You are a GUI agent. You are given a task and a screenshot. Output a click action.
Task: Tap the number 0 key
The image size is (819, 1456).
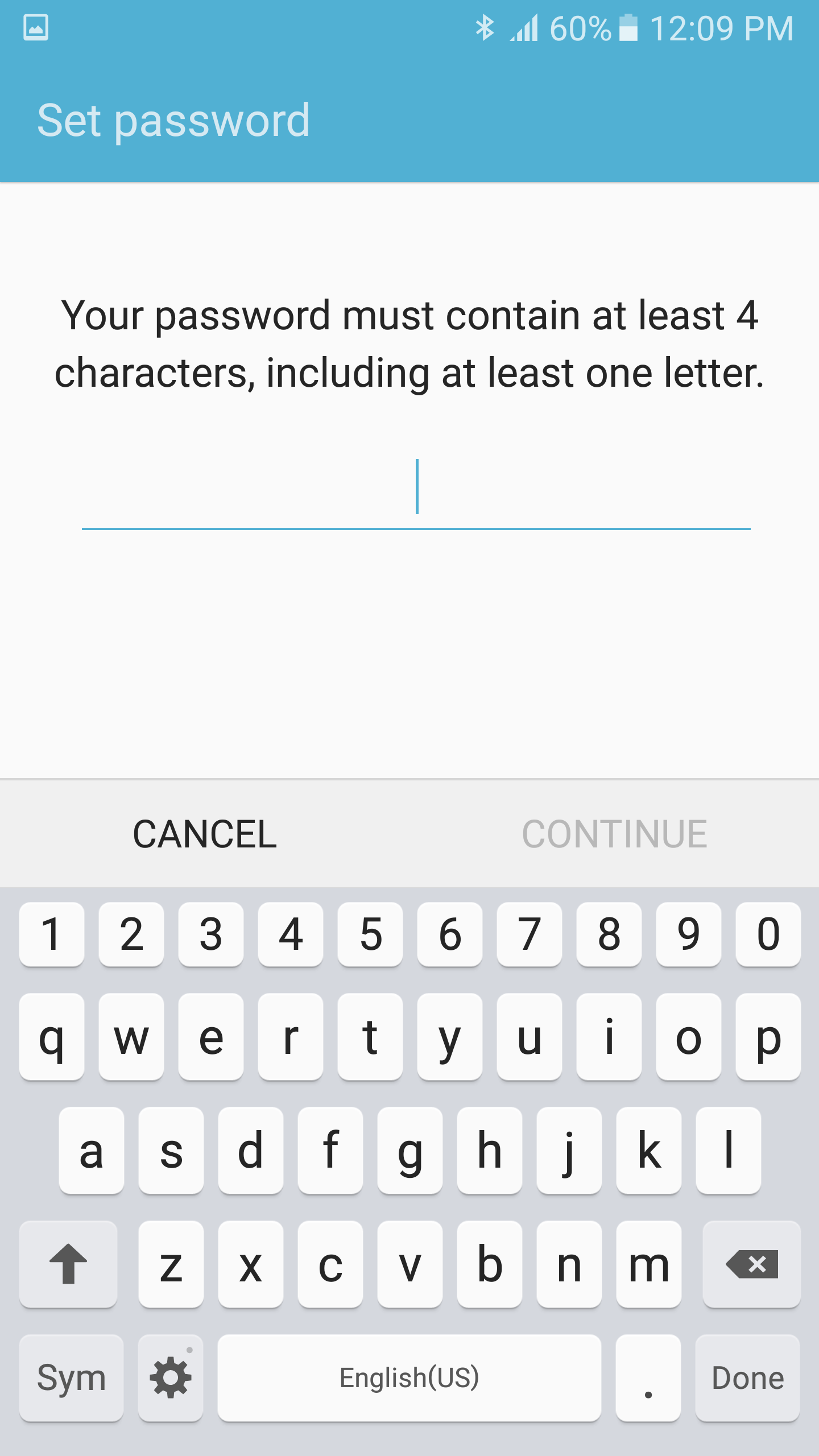768,934
